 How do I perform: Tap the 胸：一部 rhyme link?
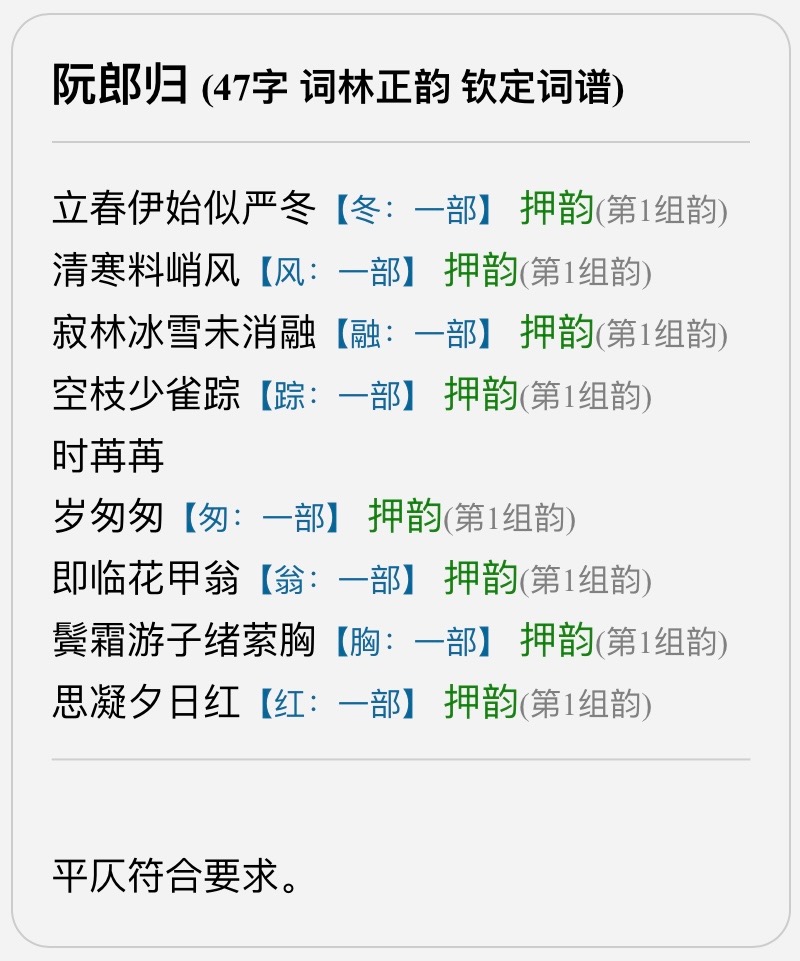pyautogui.click(x=413, y=642)
